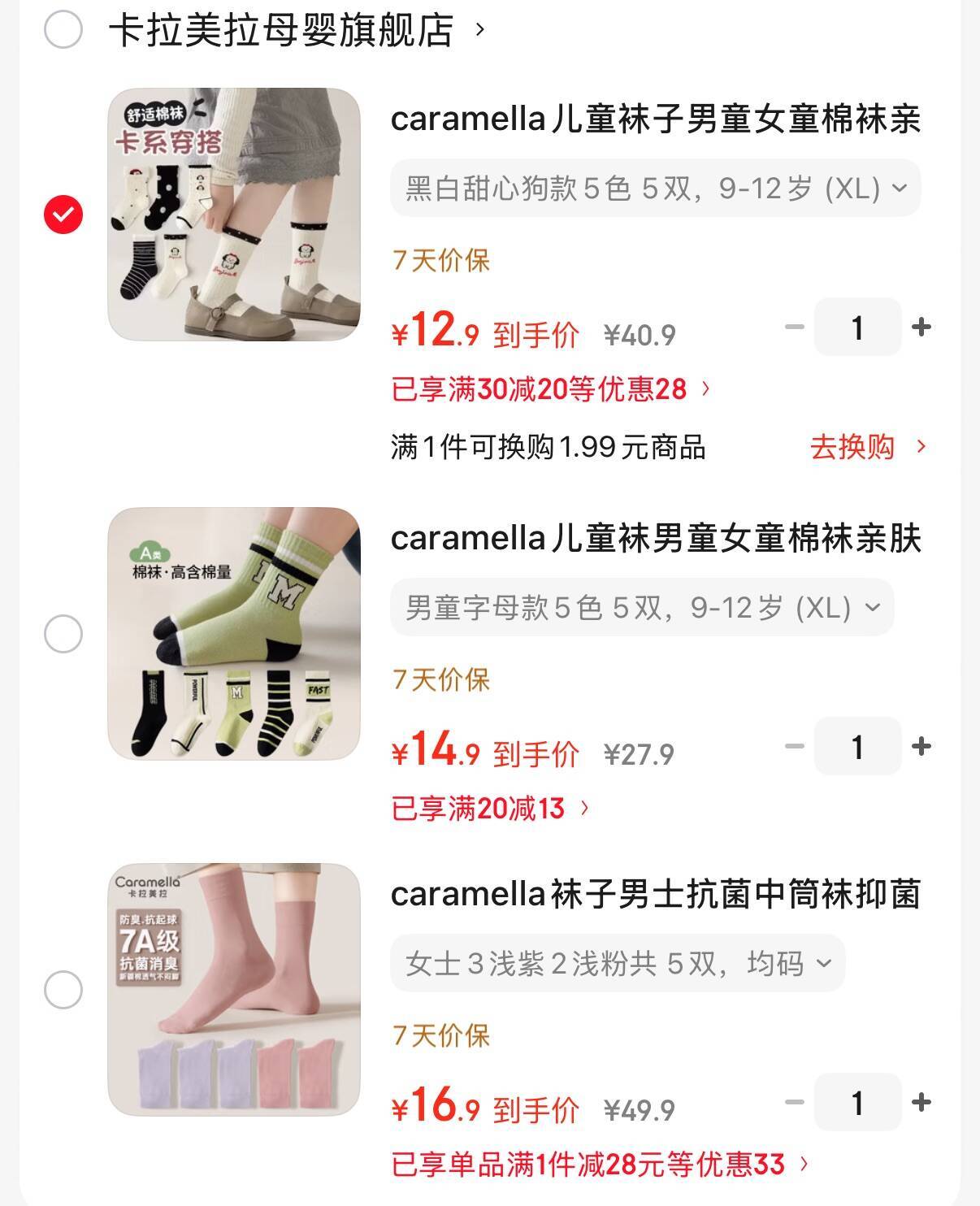The image size is (980, 1206).
Task: Open the 黑白甜心狗款 socks product image
Action: click(234, 215)
